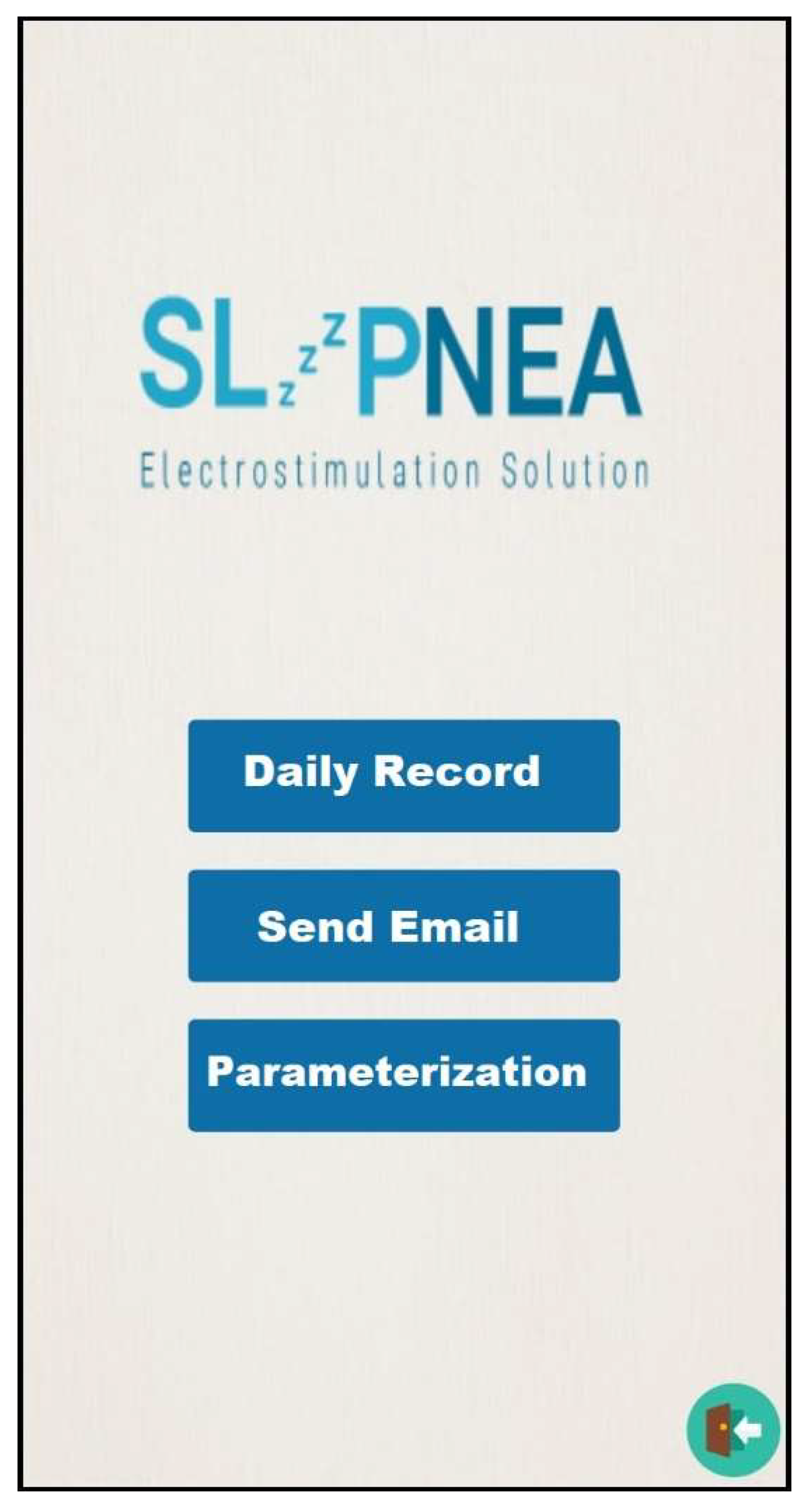Go to Parameterization settings

(x=404, y=1075)
